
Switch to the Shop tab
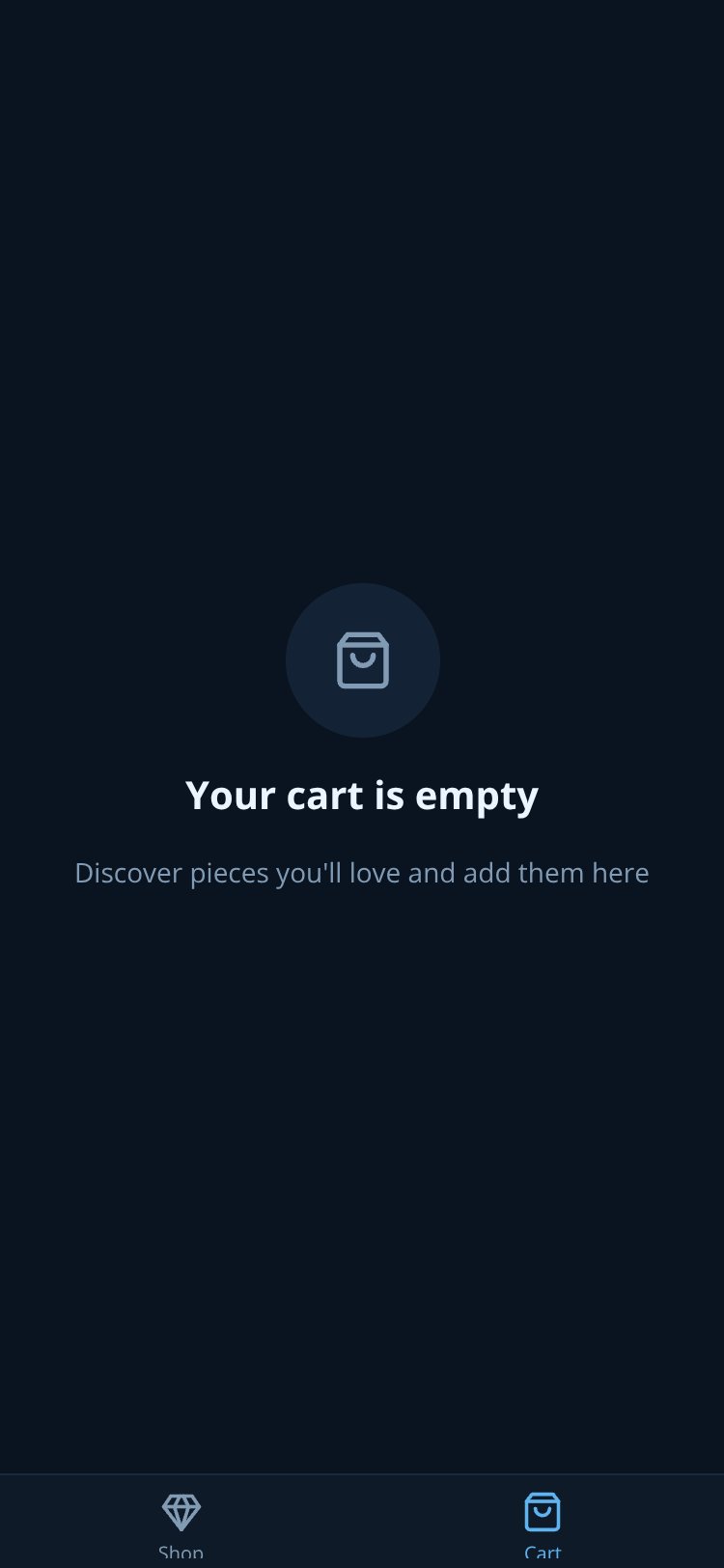pyautogui.click(x=181, y=1524)
